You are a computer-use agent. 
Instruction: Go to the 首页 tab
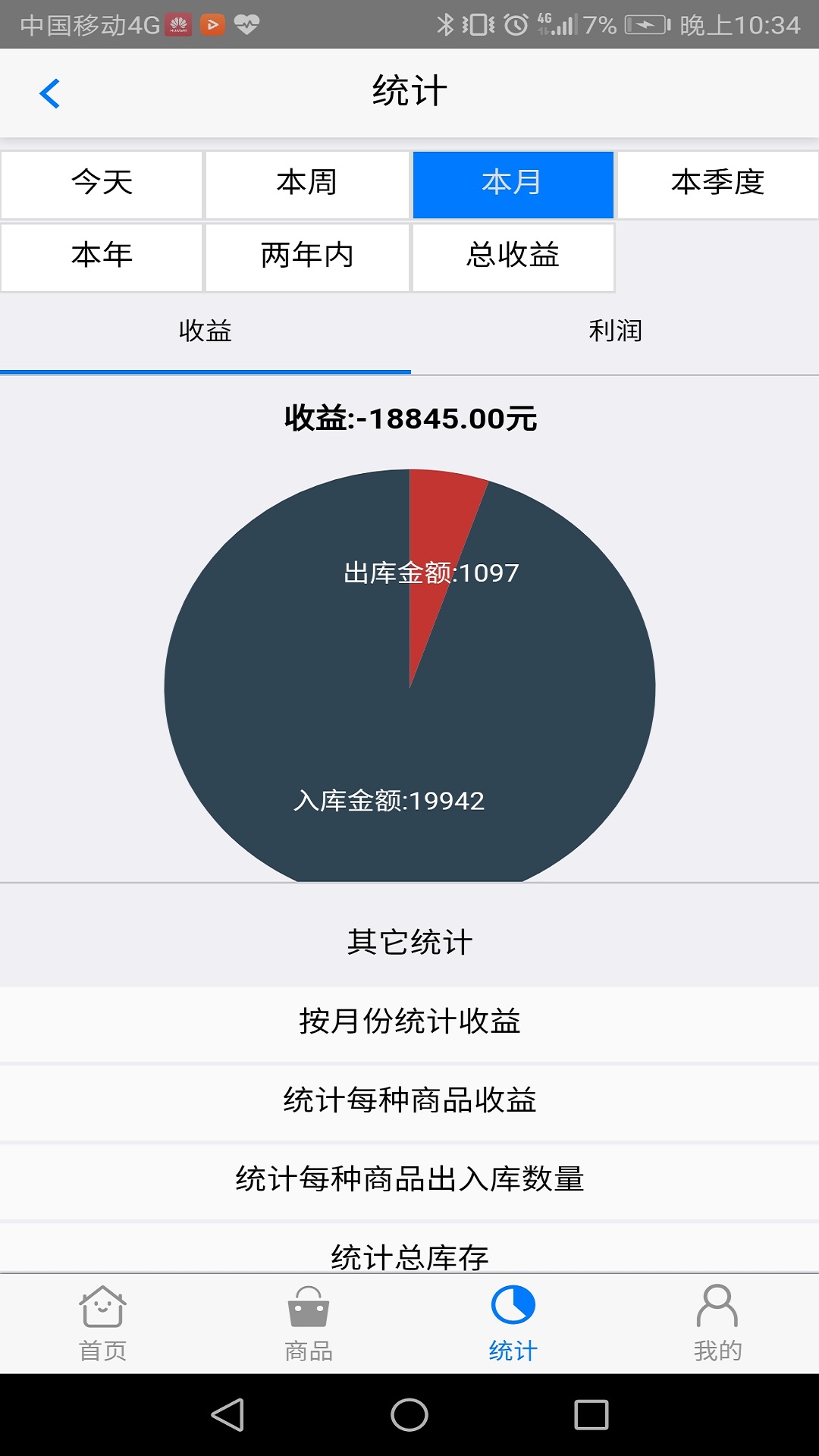[x=102, y=1324]
